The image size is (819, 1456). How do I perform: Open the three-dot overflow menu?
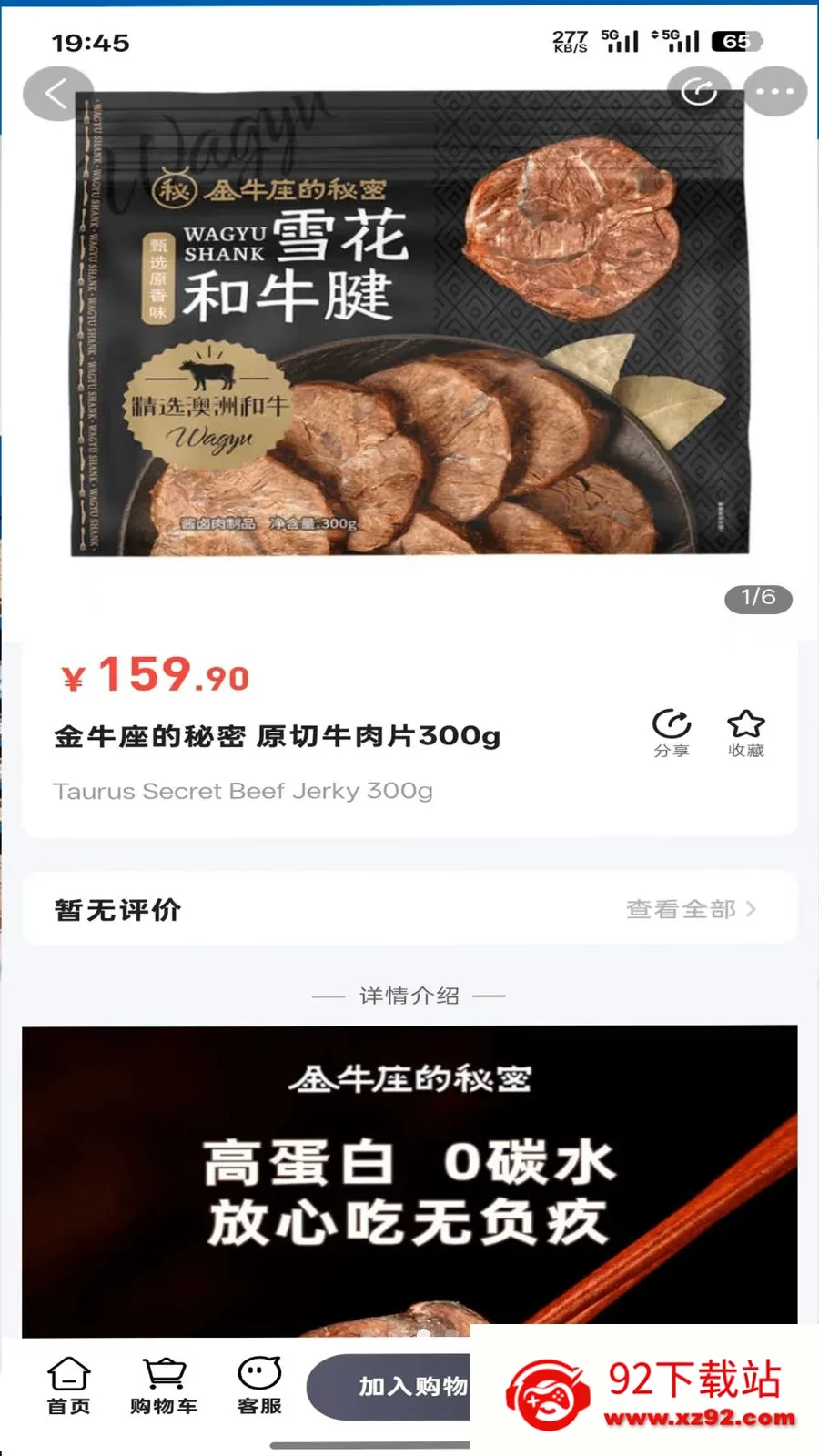(x=775, y=91)
